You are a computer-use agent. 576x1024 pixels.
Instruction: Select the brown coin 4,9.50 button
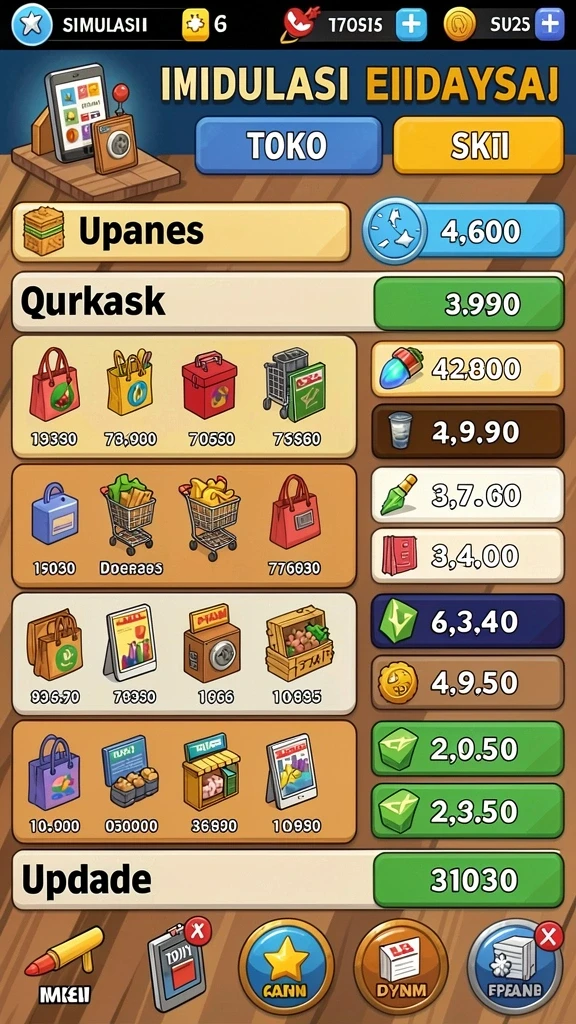(x=468, y=683)
